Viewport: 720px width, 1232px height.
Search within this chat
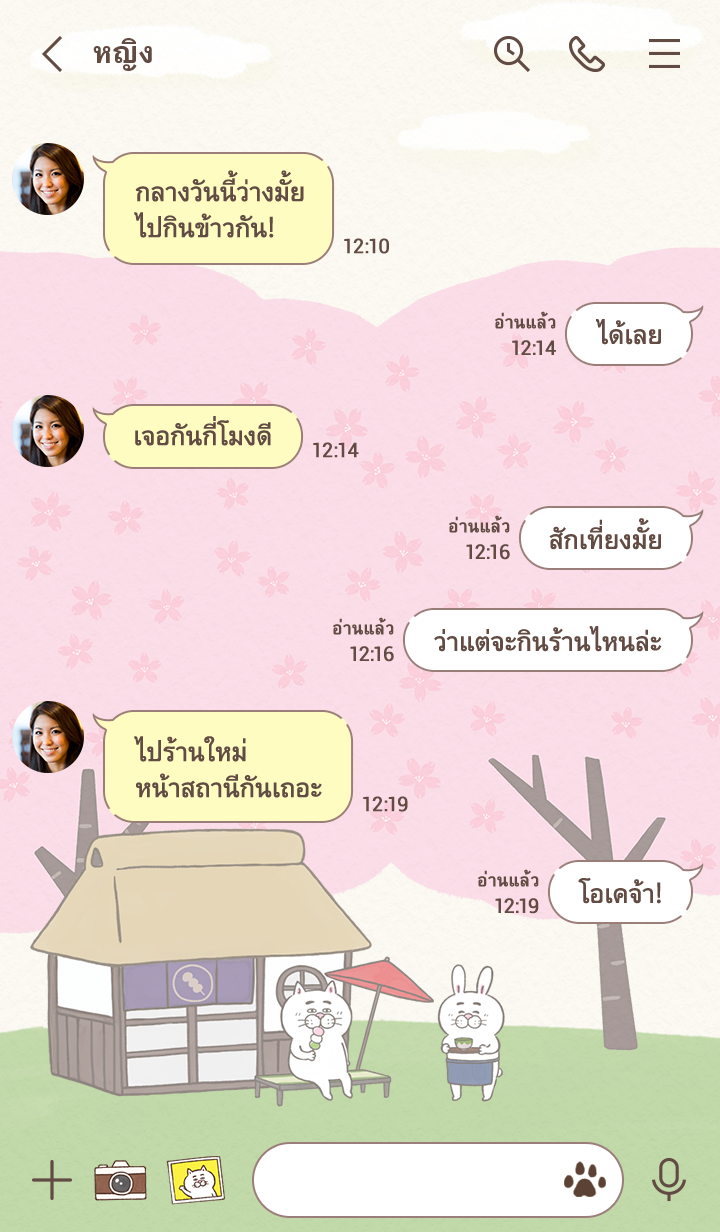(511, 54)
